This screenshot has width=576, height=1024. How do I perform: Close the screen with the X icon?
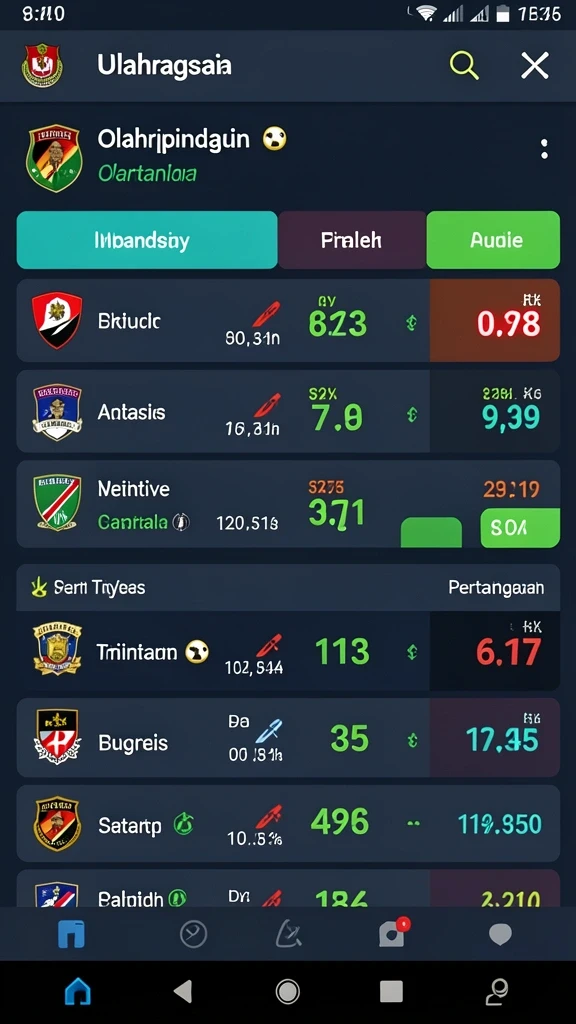534,65
